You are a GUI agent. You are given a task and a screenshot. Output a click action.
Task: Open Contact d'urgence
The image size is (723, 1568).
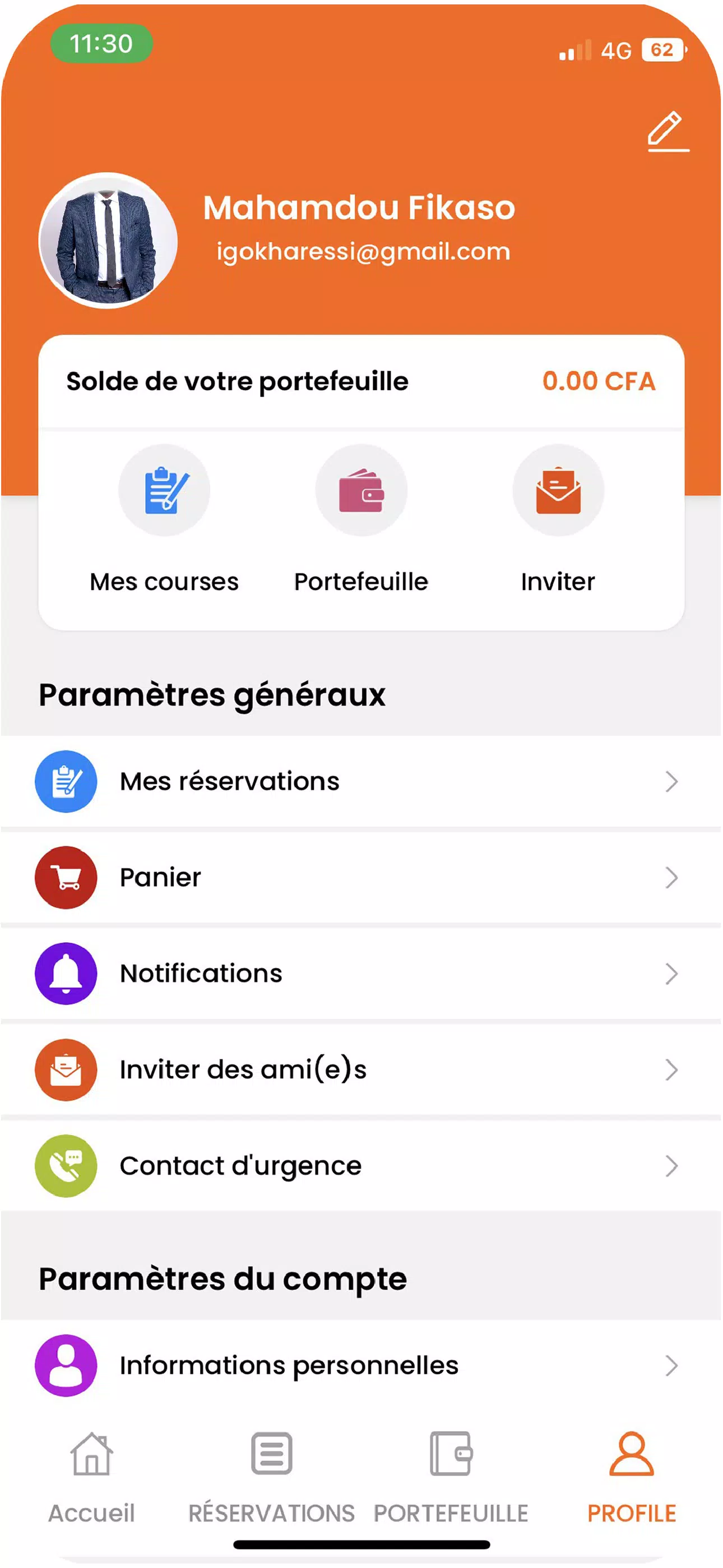[x=361, y=1166]
